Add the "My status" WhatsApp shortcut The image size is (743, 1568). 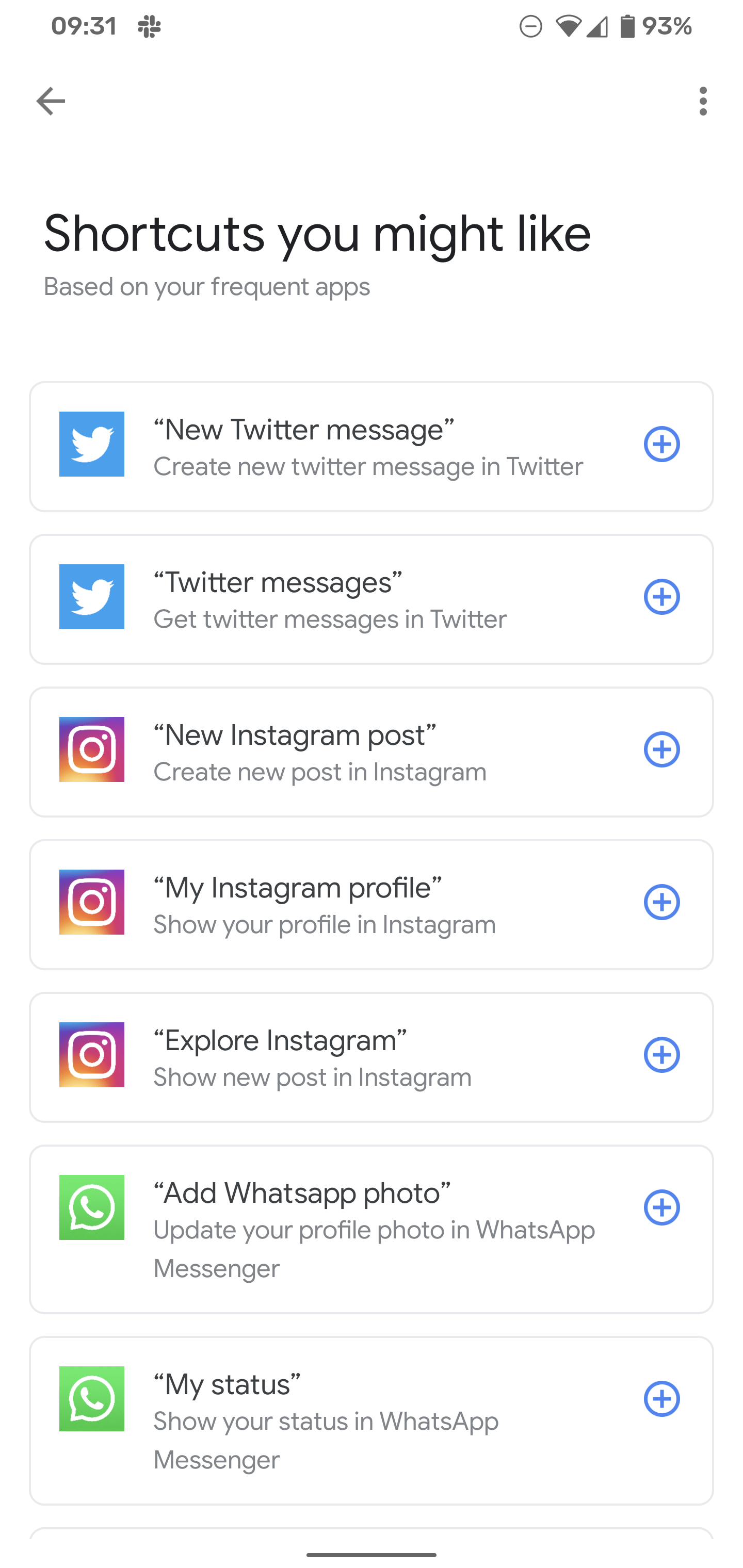[x=662, y=1399]
